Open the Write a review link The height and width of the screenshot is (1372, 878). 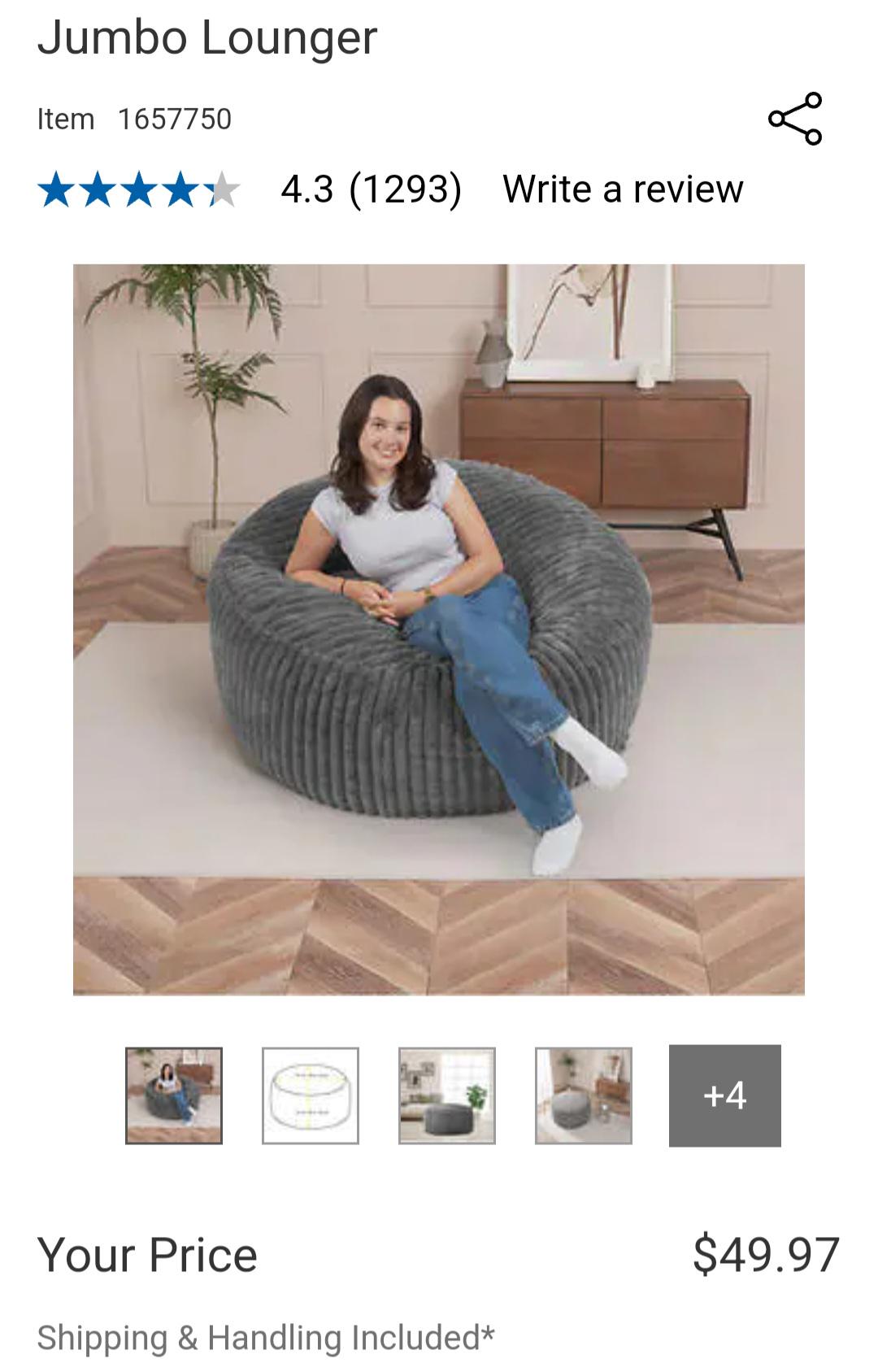pos(623,189)
